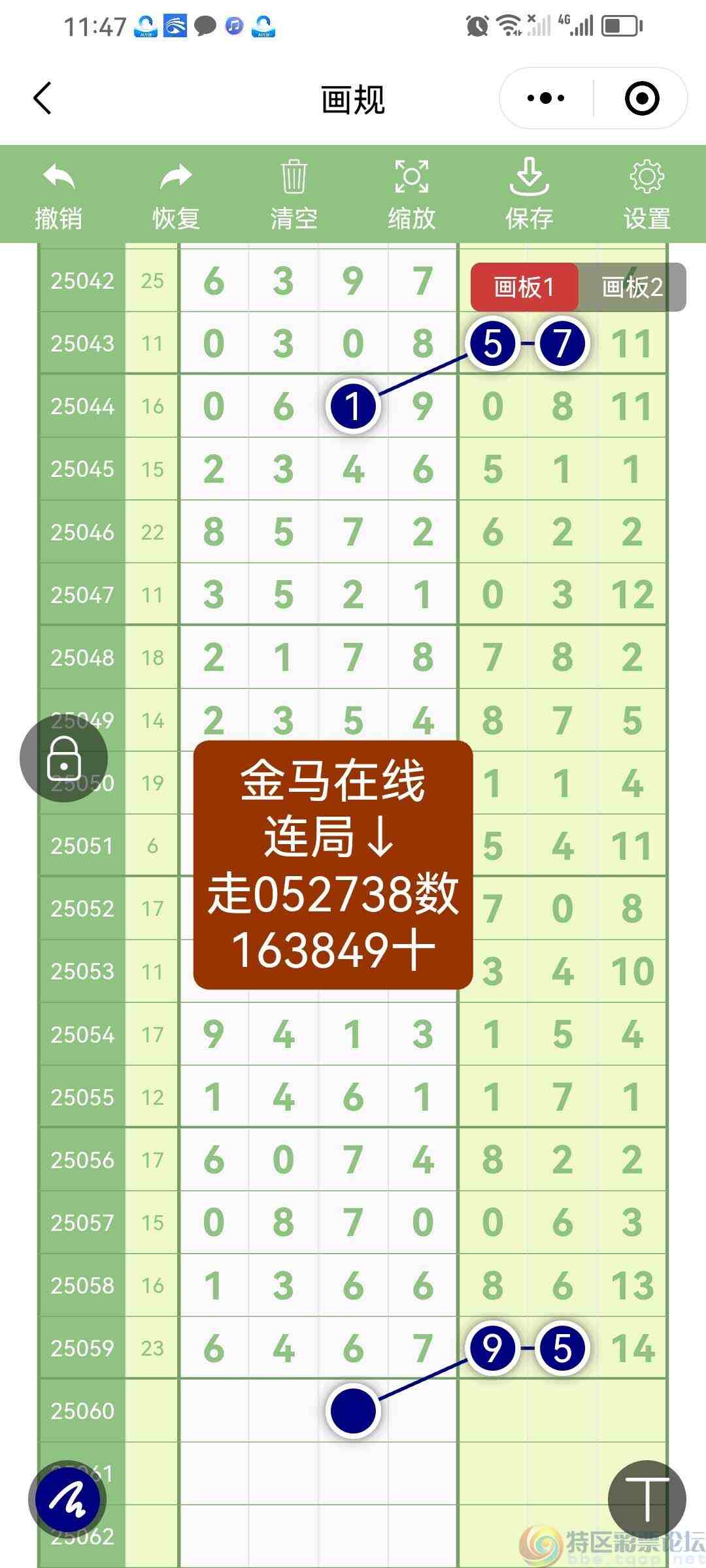Open the mini-program more options menu
Image resolution: width=706 pixels, height=1568 pixels.
(544, 97)
